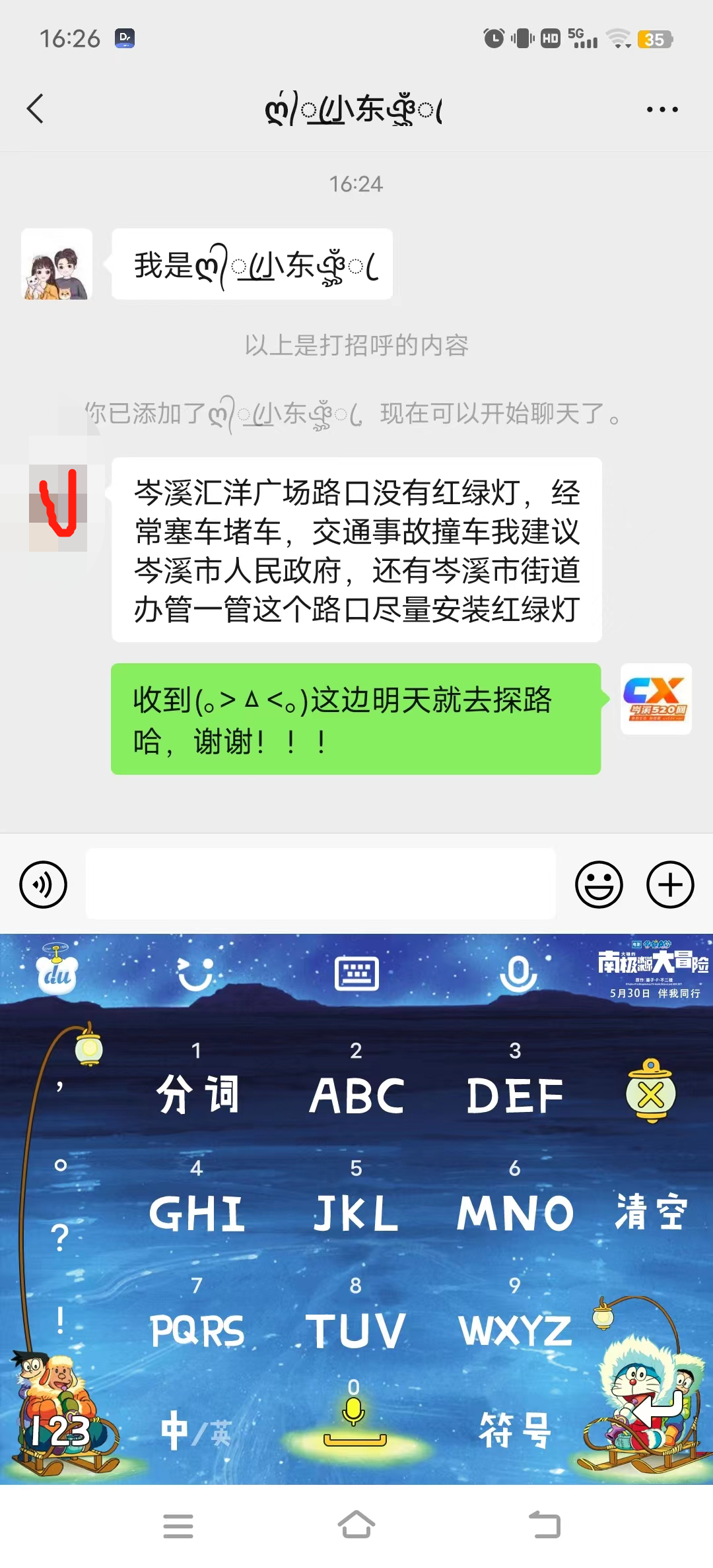Switch to the 123 number keyboard
713x1568 pixels.
tap(59, 1431)
